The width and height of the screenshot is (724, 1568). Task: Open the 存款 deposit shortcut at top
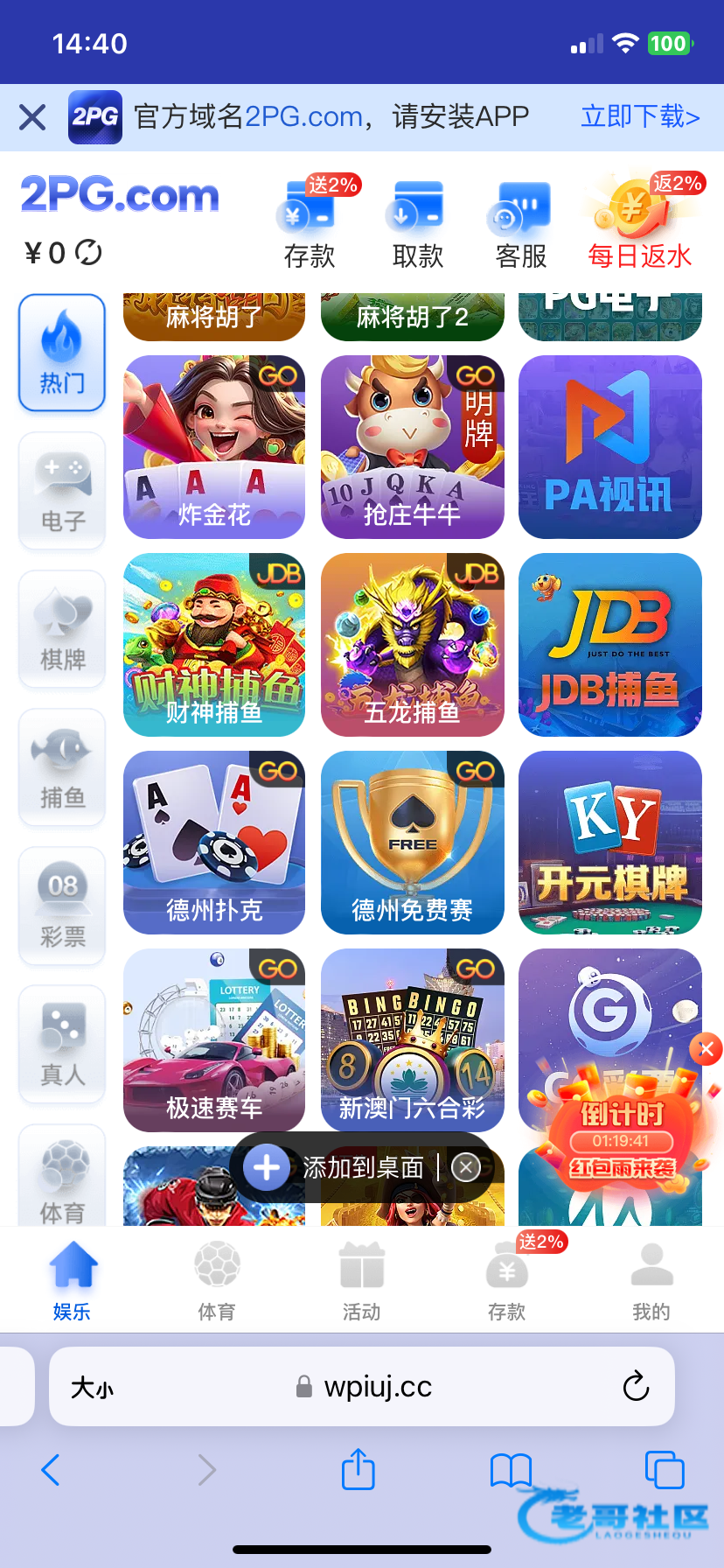(310, 223)
